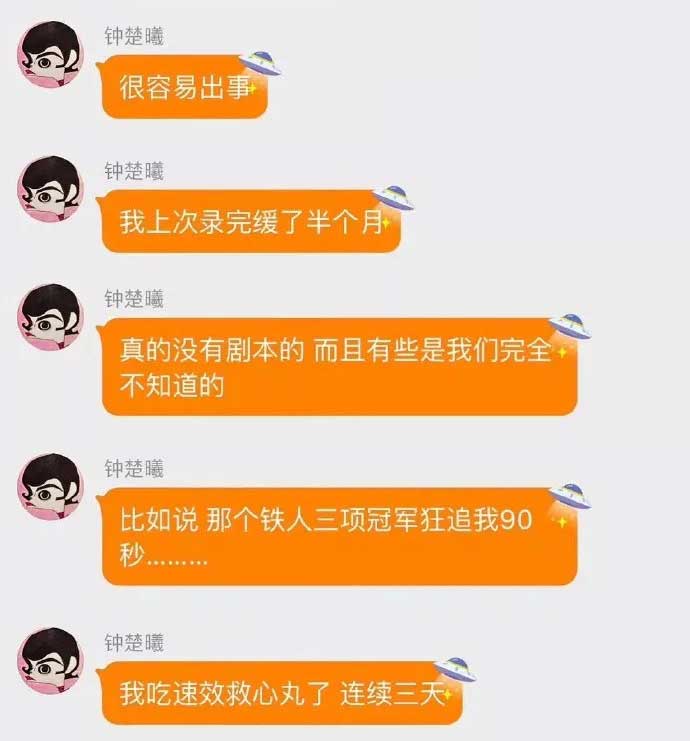This screenshot has height=741, width=690.
Task: Open avatar beside 铁人三项冠军 message
Action: 50,487
